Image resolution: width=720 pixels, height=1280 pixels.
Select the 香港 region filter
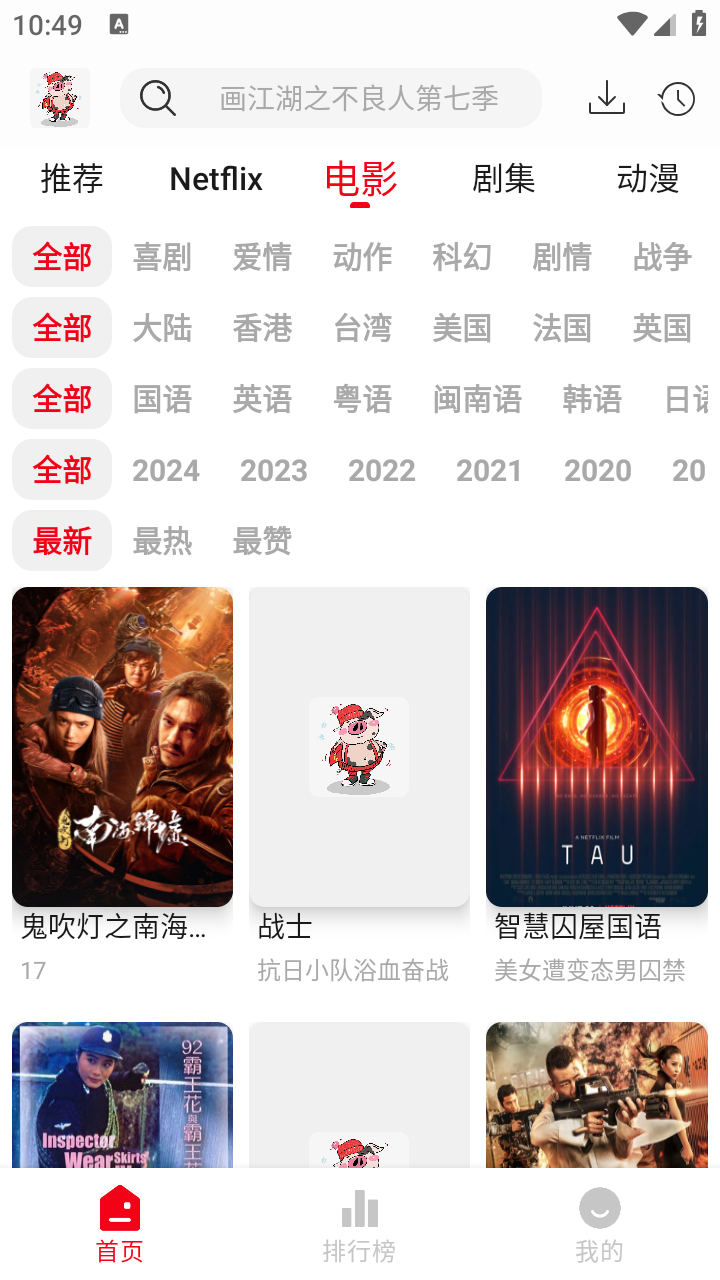pyautogui.click(x=262, y=328)
